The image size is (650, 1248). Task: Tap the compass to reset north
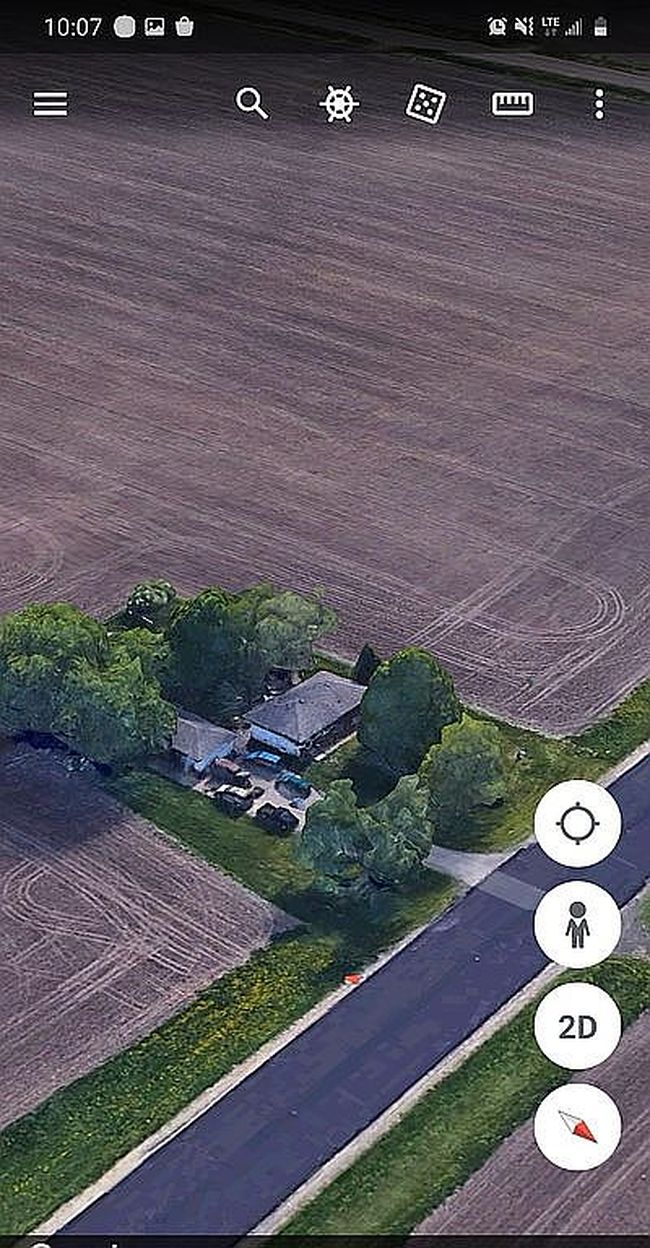577,1127
